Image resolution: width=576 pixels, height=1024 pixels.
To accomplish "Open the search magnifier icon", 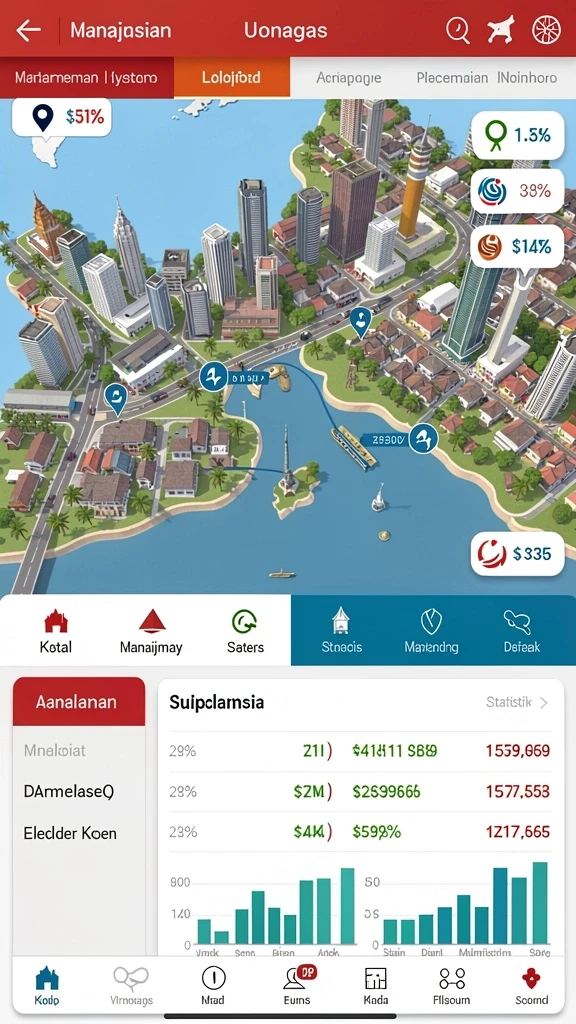I will pyautogui.click(x=458, y=30).
